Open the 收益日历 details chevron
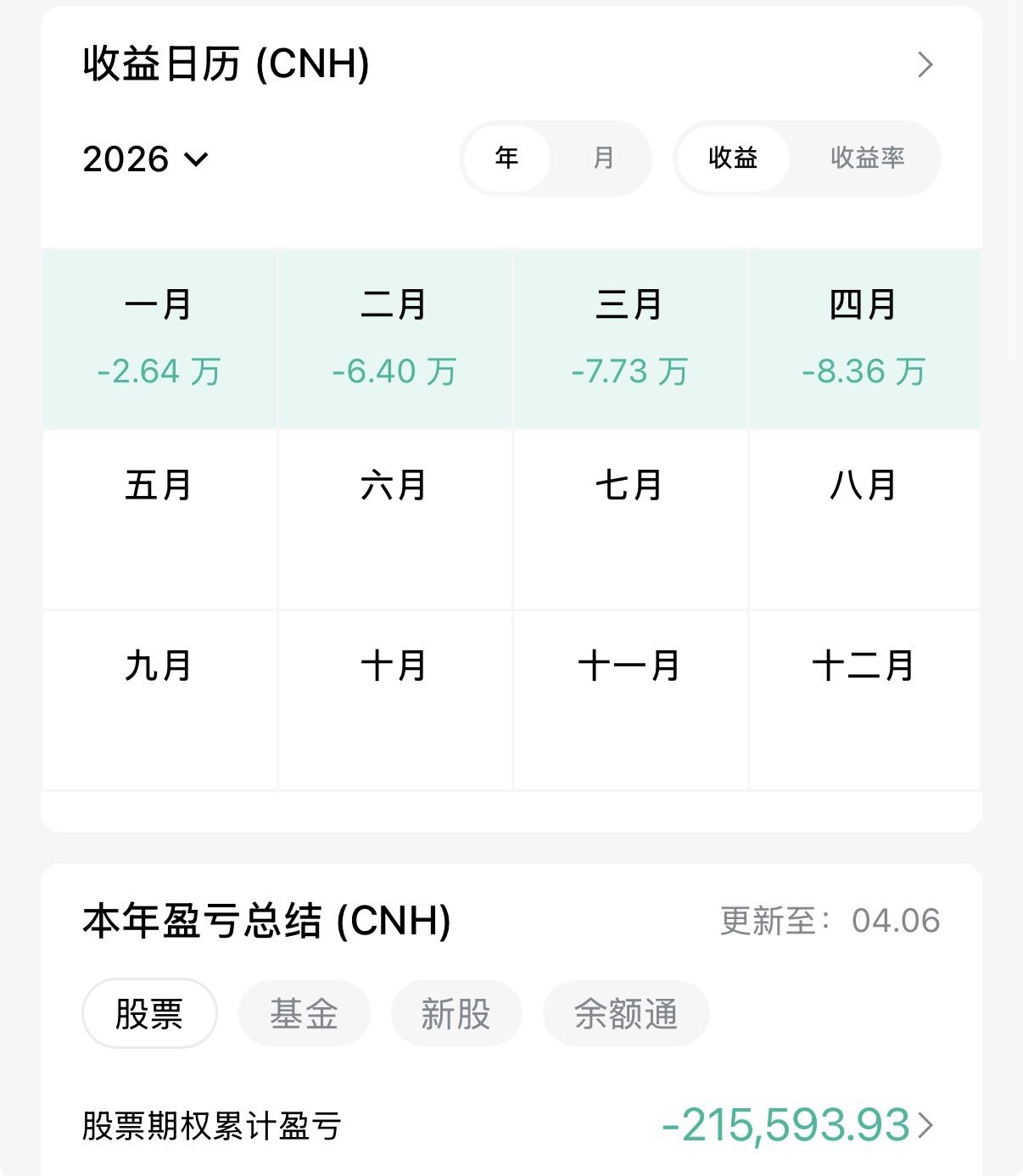1023x1176 pixels. click(x=925, y=64)
